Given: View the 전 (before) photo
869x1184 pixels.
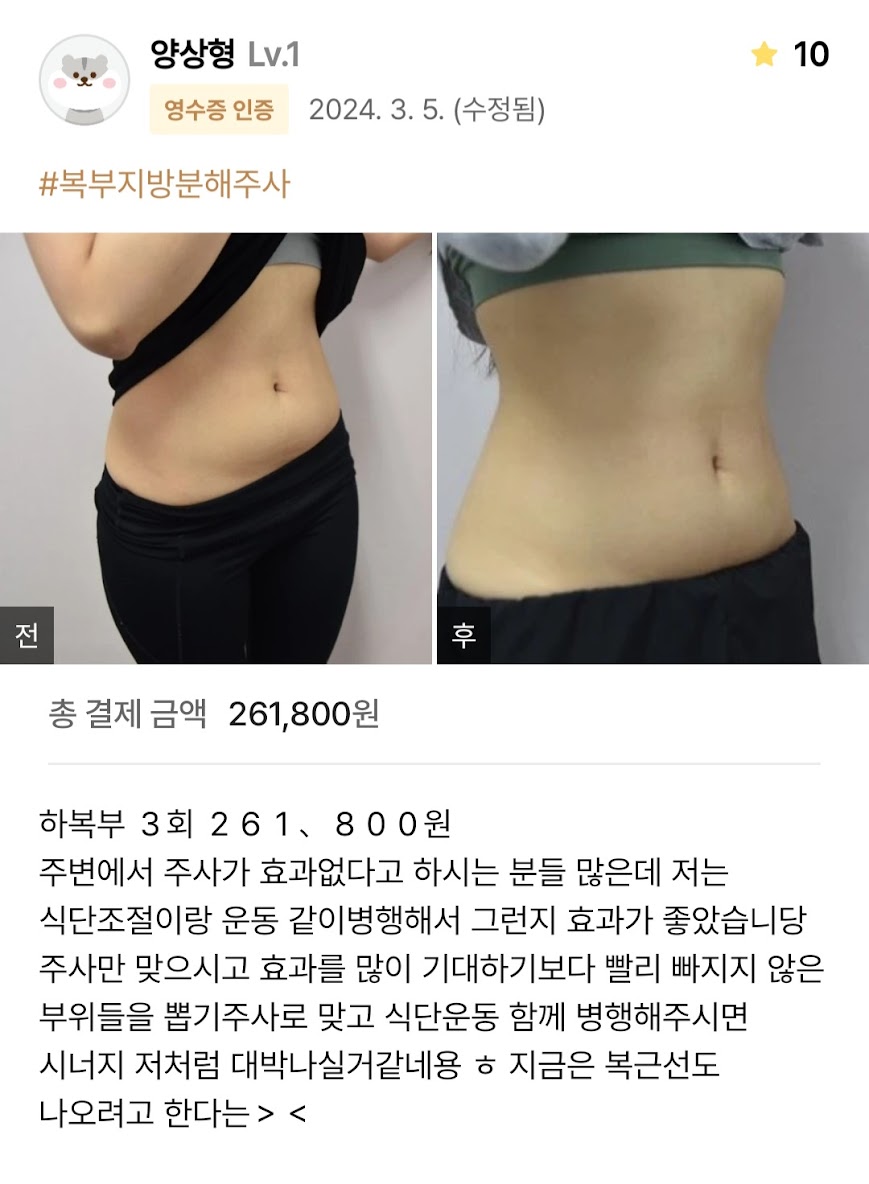Looking at the screenshot, I should 216,448.
